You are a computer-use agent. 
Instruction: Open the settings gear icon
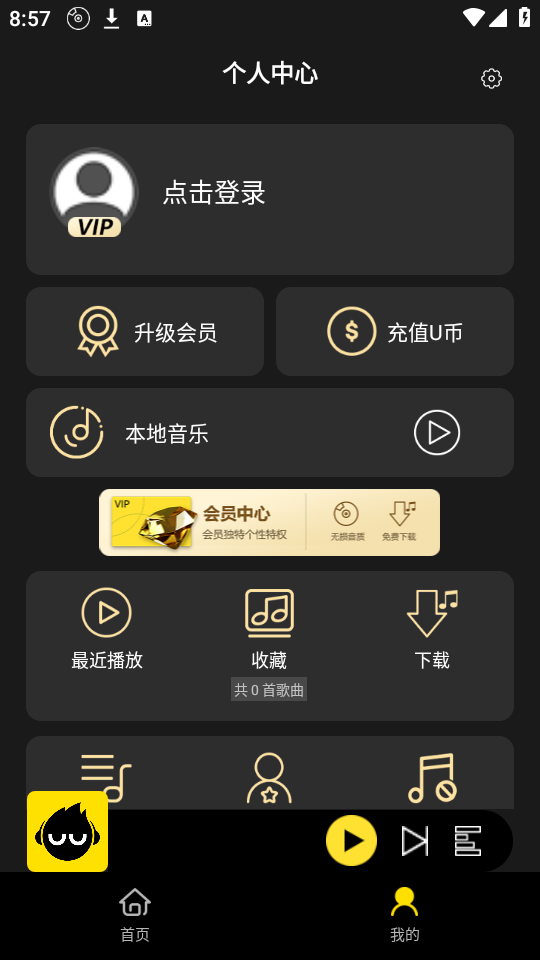coord(491,78)
